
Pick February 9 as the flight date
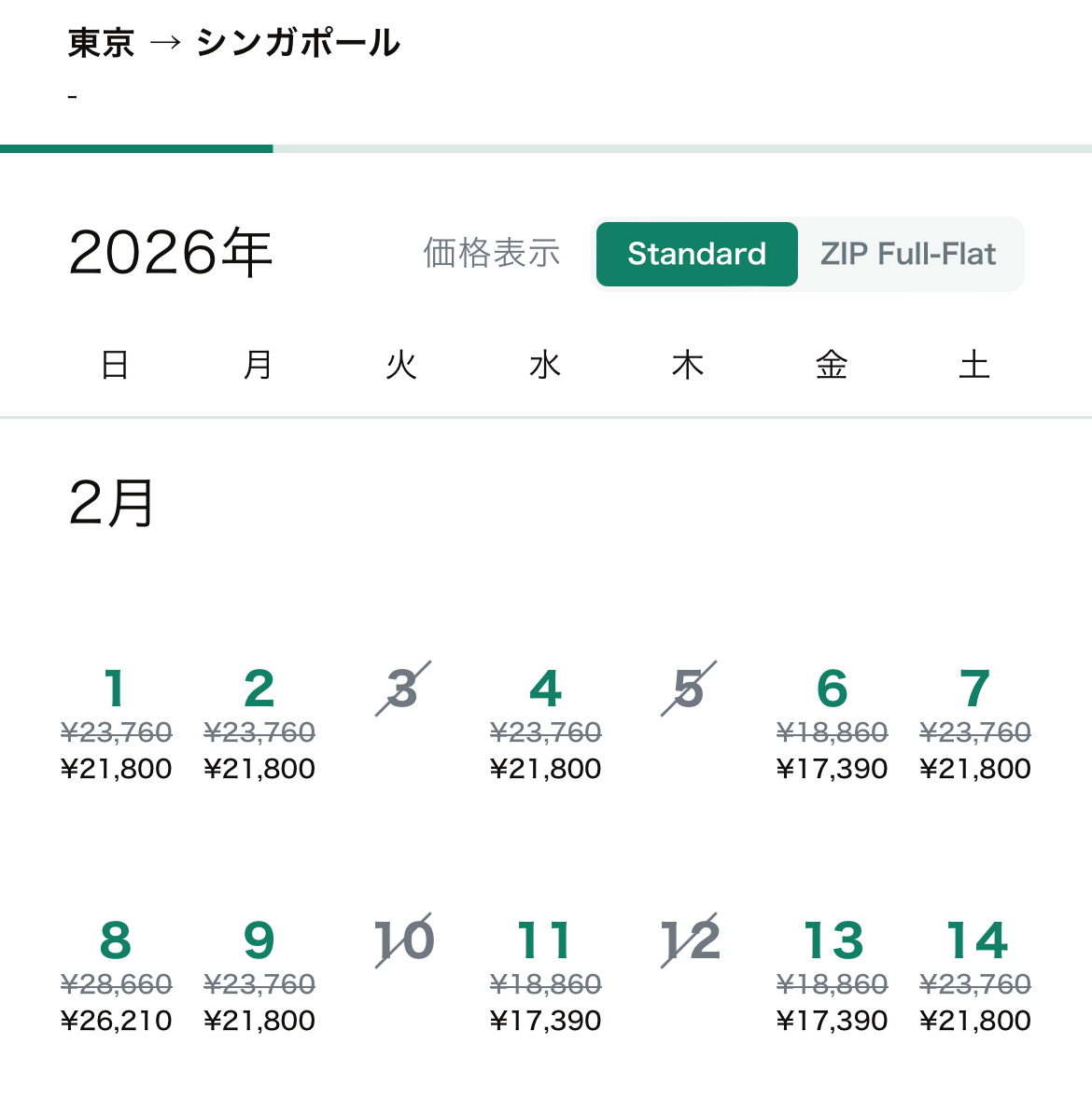[x=259, y=977]
